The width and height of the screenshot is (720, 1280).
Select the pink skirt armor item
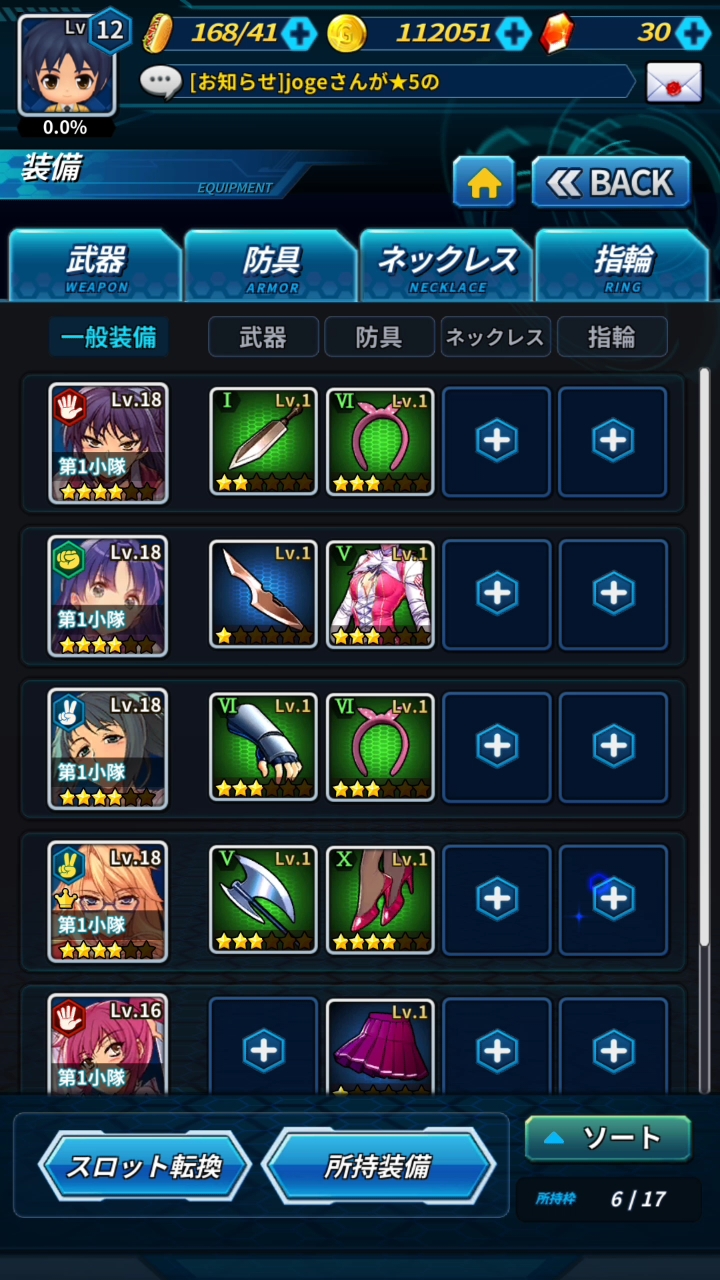click(380, 1047)
